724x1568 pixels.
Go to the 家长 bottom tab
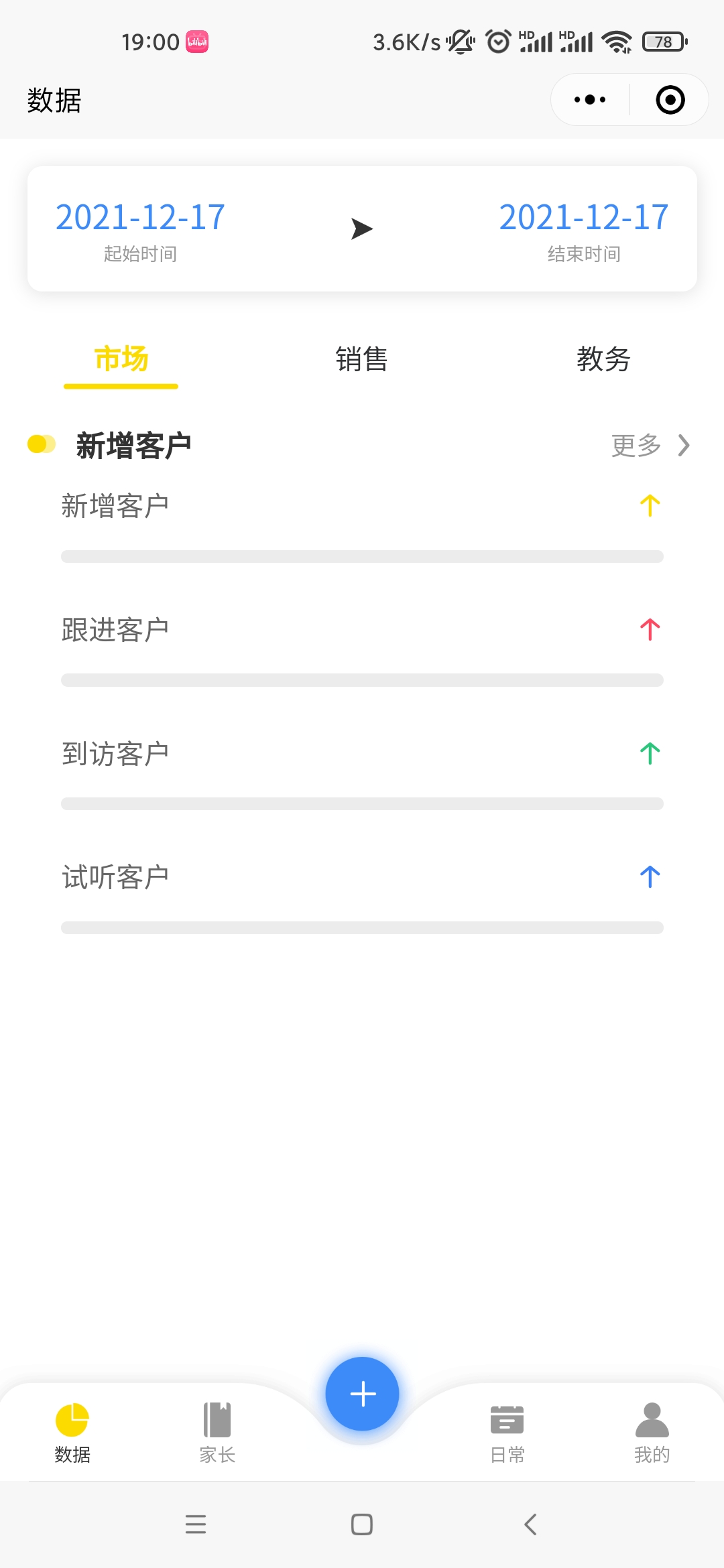click(217, 1433)
